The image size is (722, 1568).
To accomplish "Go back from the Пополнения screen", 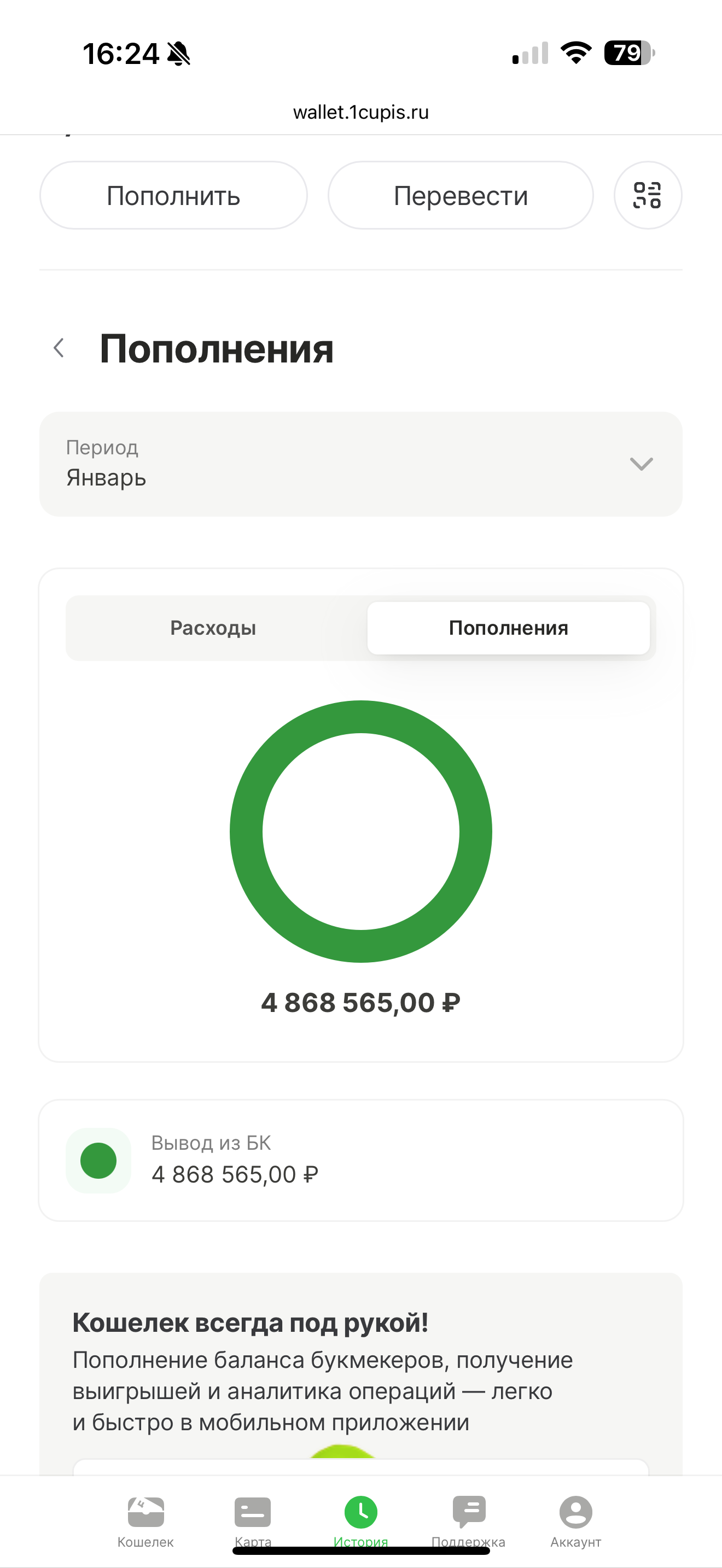I will point(59,348).
